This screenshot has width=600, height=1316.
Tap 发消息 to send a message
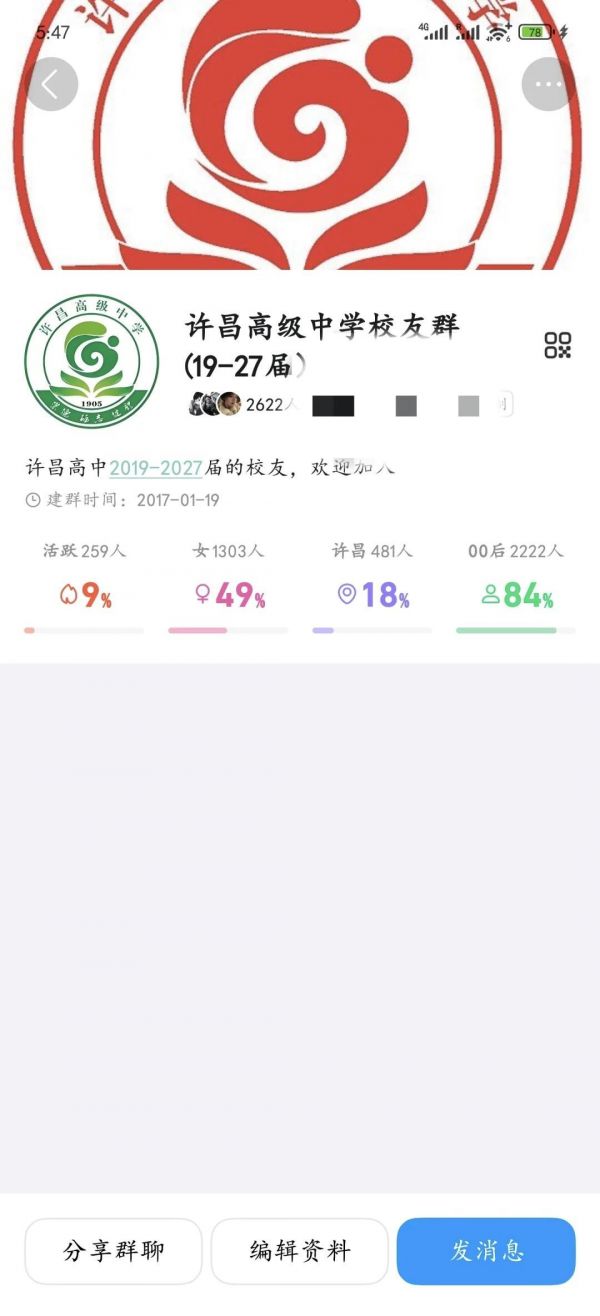pyautogui.click(x=486, y=1250)
